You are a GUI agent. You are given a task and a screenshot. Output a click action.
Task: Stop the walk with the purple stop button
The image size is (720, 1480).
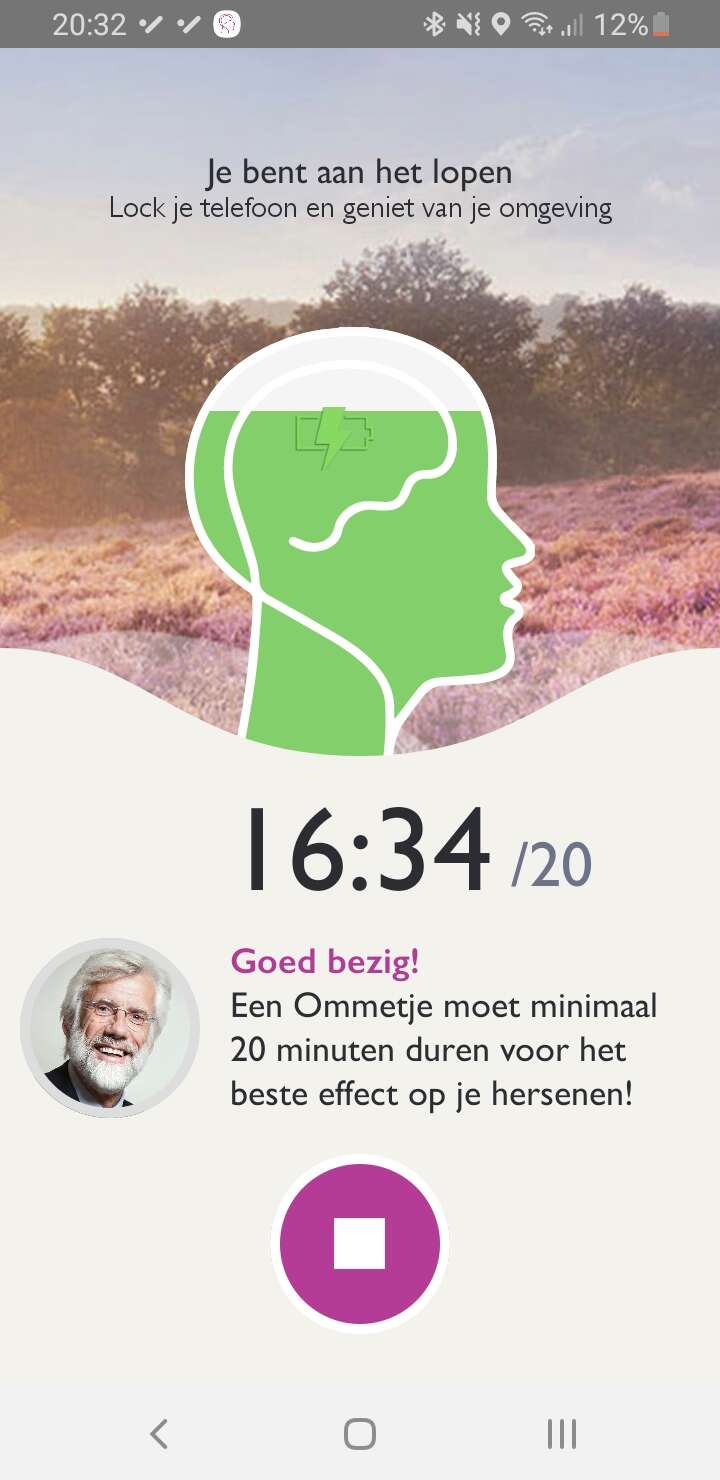359,1244
